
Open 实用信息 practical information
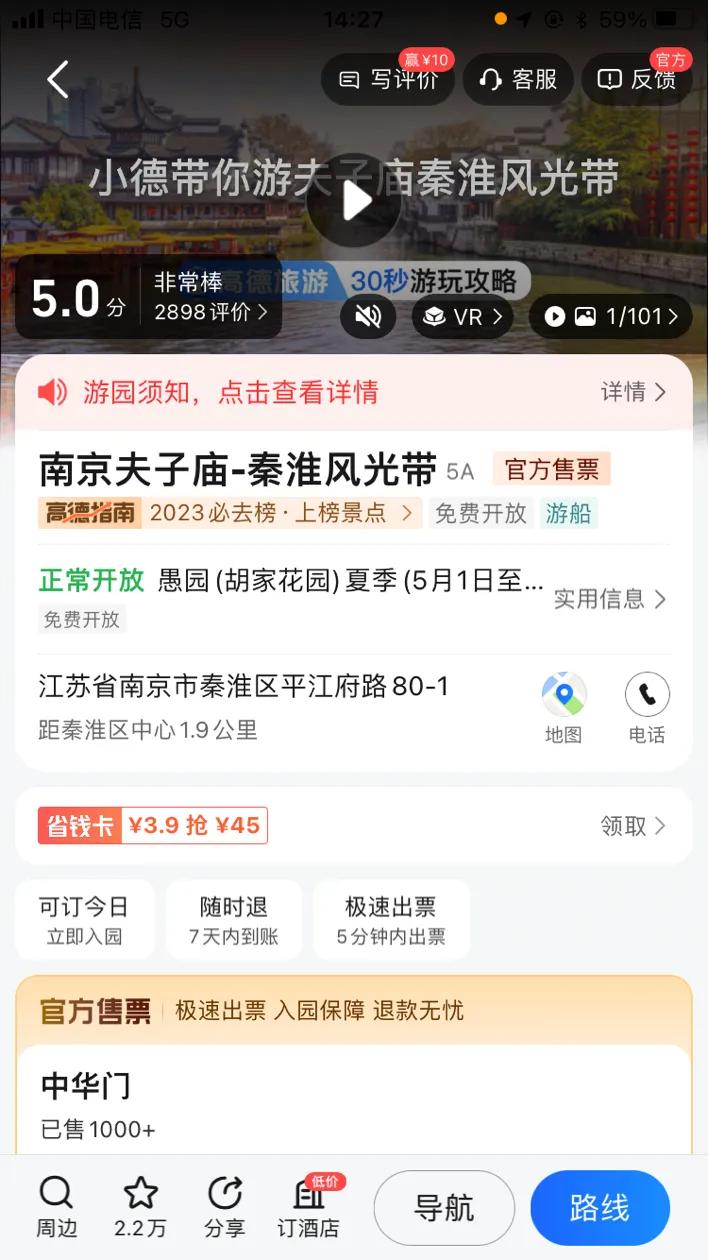pos(609,599)
